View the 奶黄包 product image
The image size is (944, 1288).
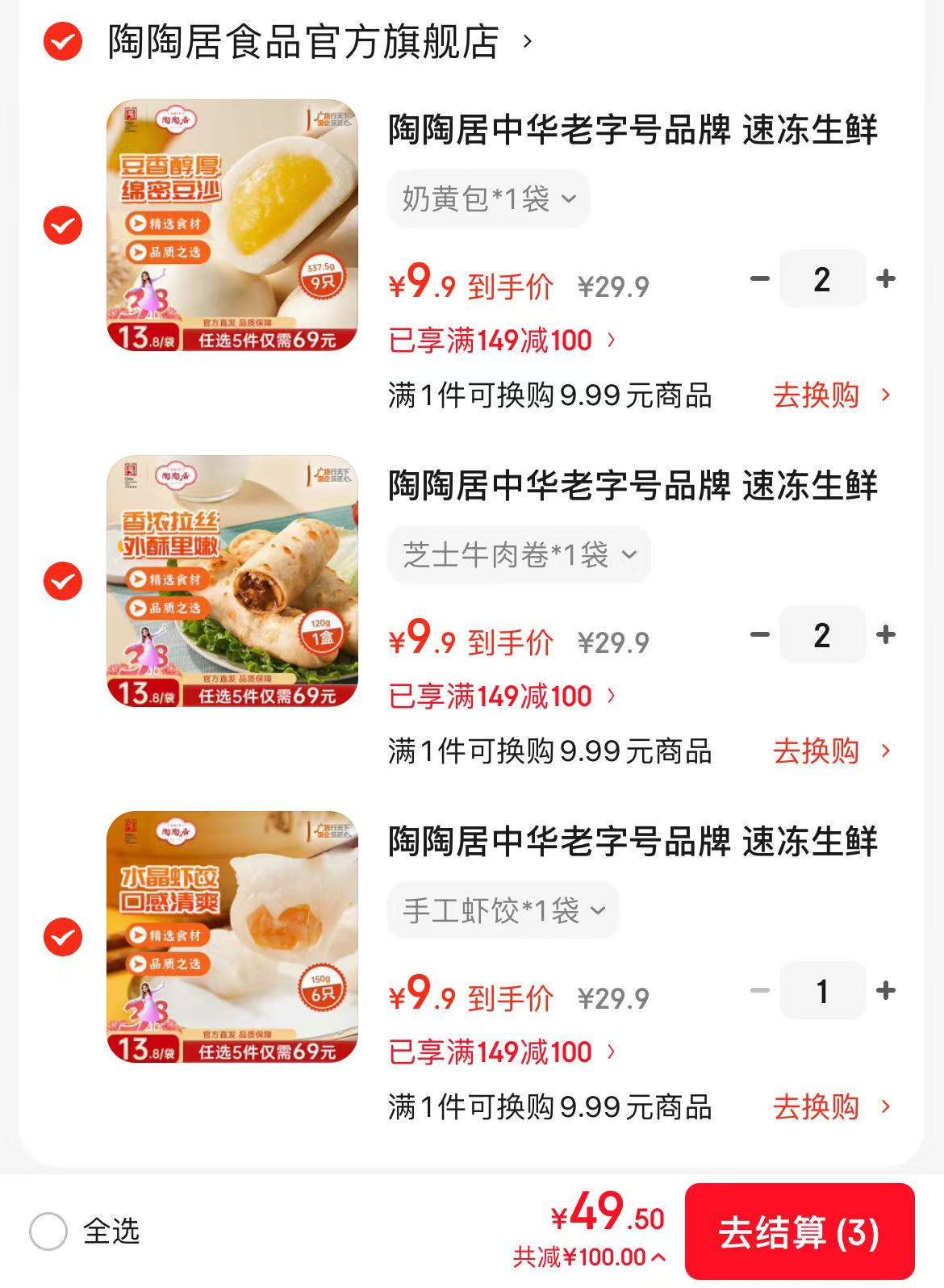tap(232, 225)
